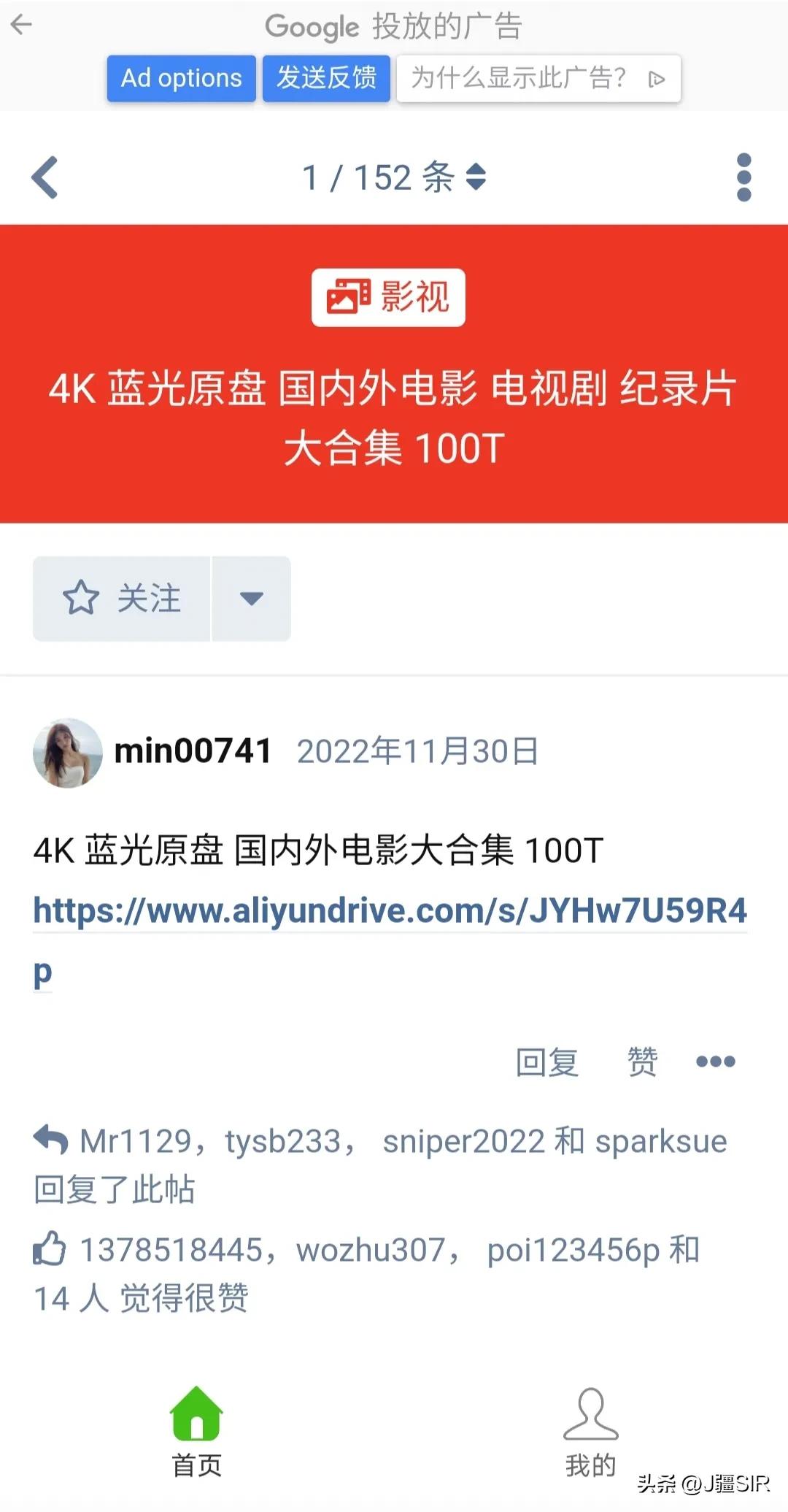
Task: Tap 赞 to like the post
Action: pyautogui.click(x=641, y=1061)
